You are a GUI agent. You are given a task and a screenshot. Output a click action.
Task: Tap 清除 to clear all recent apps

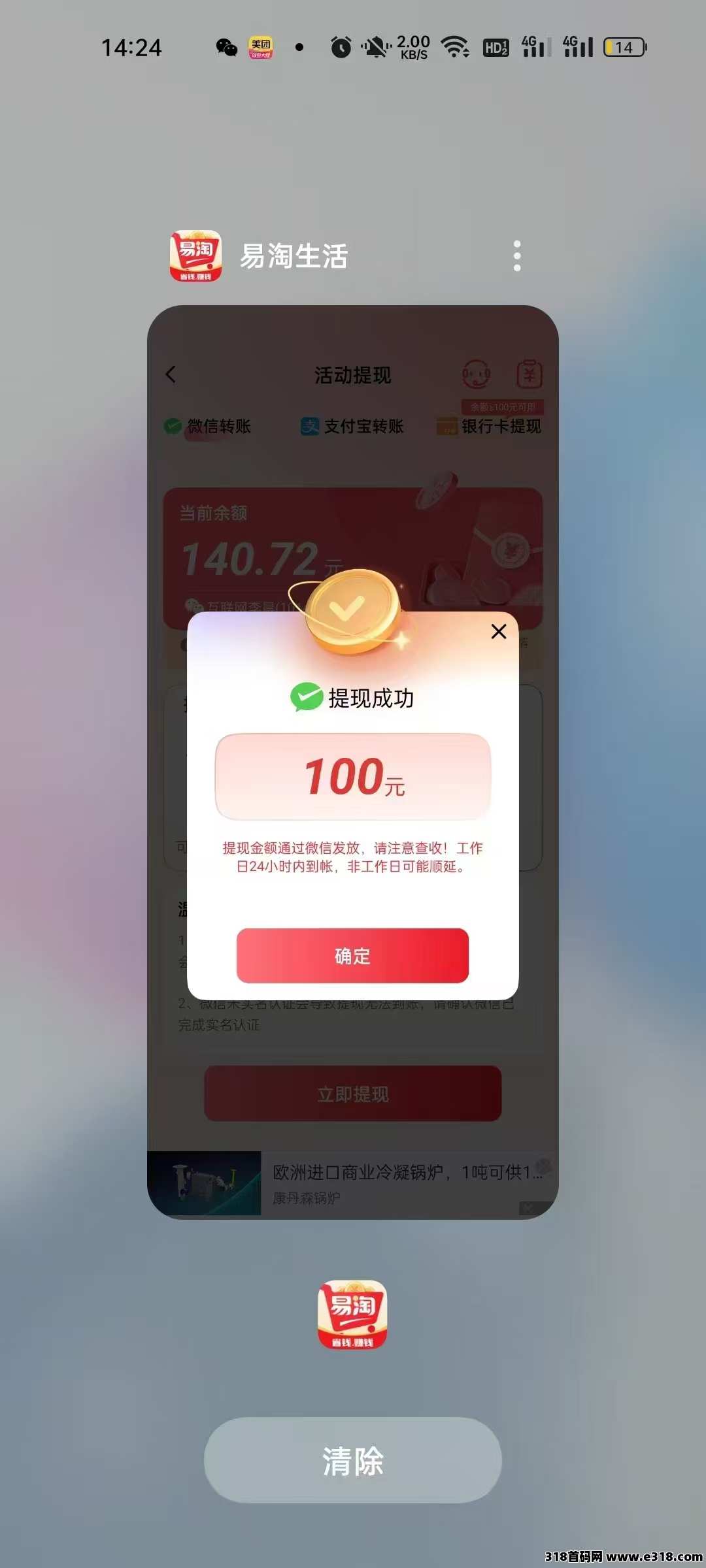click(352, 1460)
